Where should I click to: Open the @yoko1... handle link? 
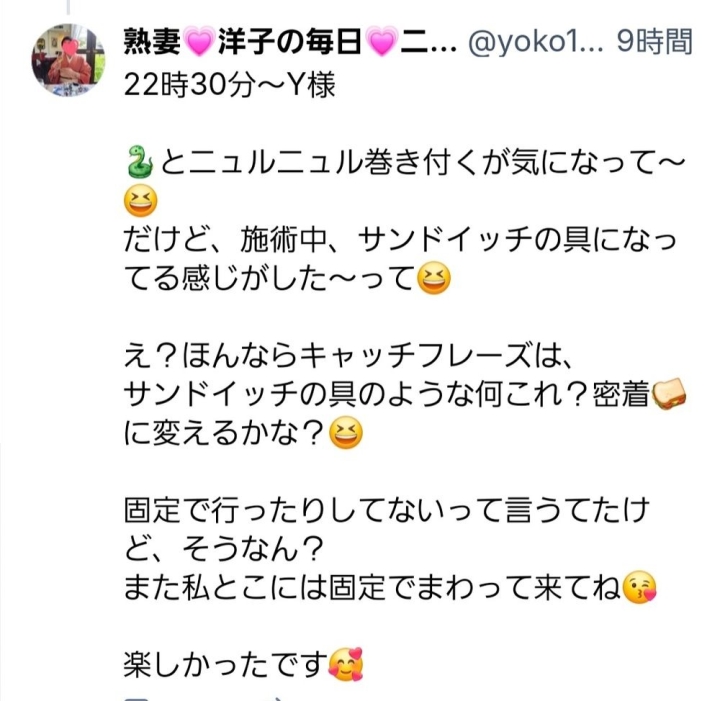(x=535, y=40)
